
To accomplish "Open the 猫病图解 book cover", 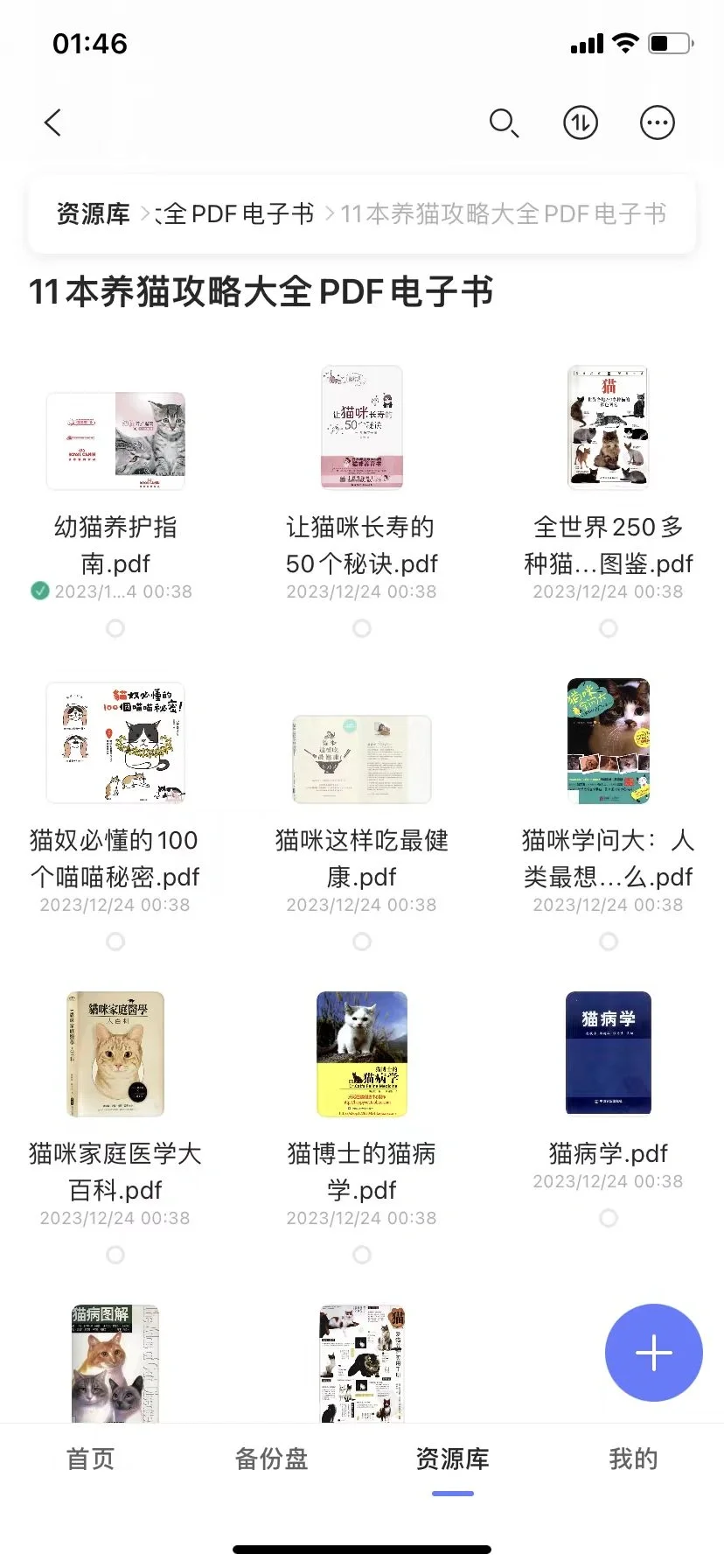I will pyautogui.click(x=115, y=1361).
